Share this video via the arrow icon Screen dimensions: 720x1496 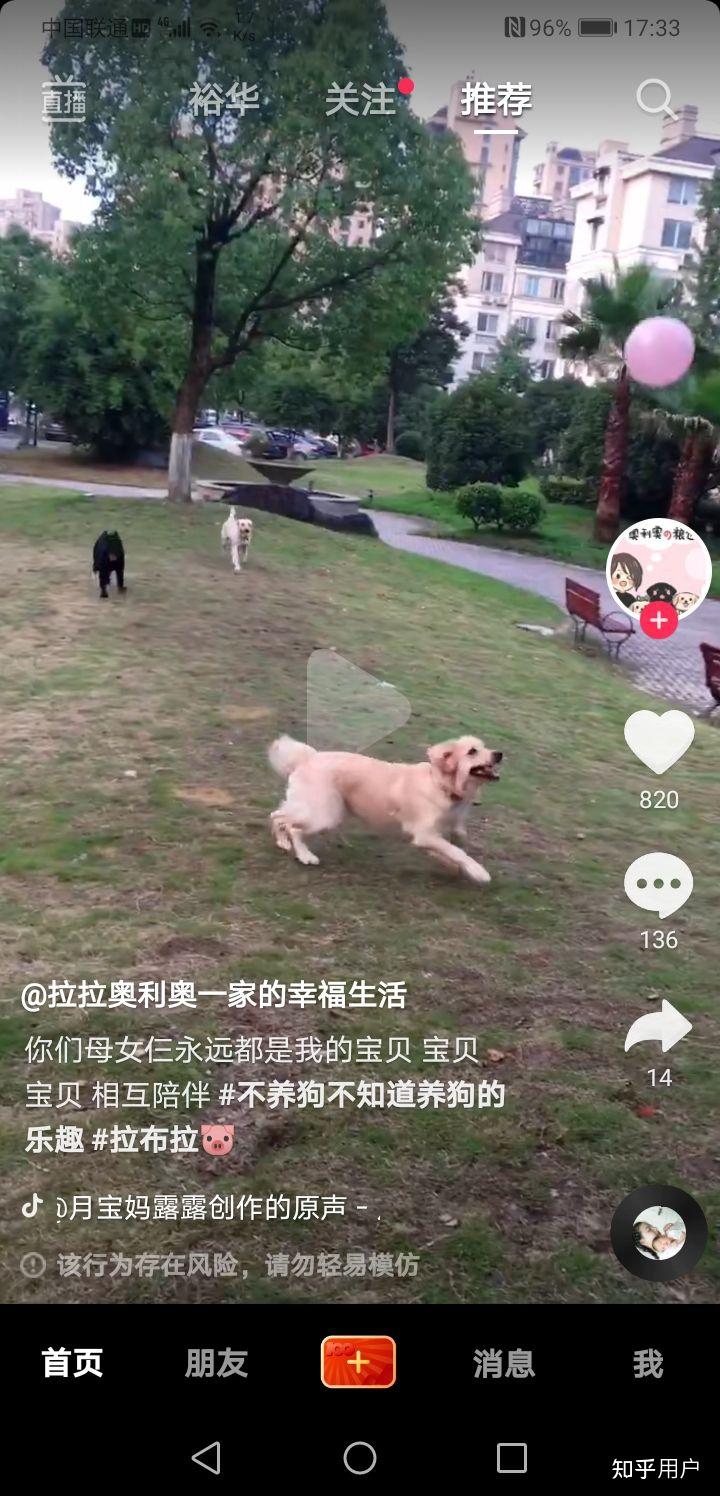coord(658,1028)
